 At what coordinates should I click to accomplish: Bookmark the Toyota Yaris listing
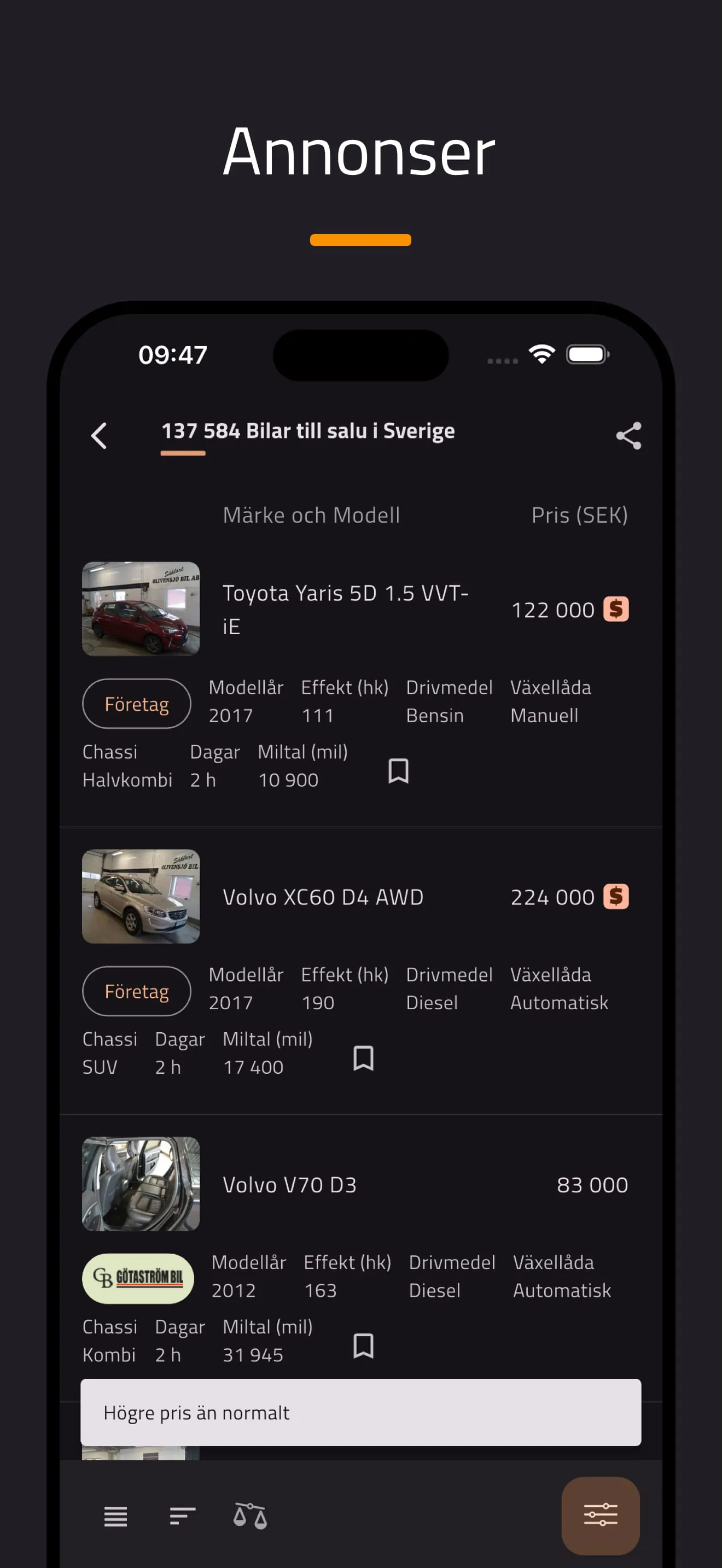pyautogui.click(x=399, y=772)
